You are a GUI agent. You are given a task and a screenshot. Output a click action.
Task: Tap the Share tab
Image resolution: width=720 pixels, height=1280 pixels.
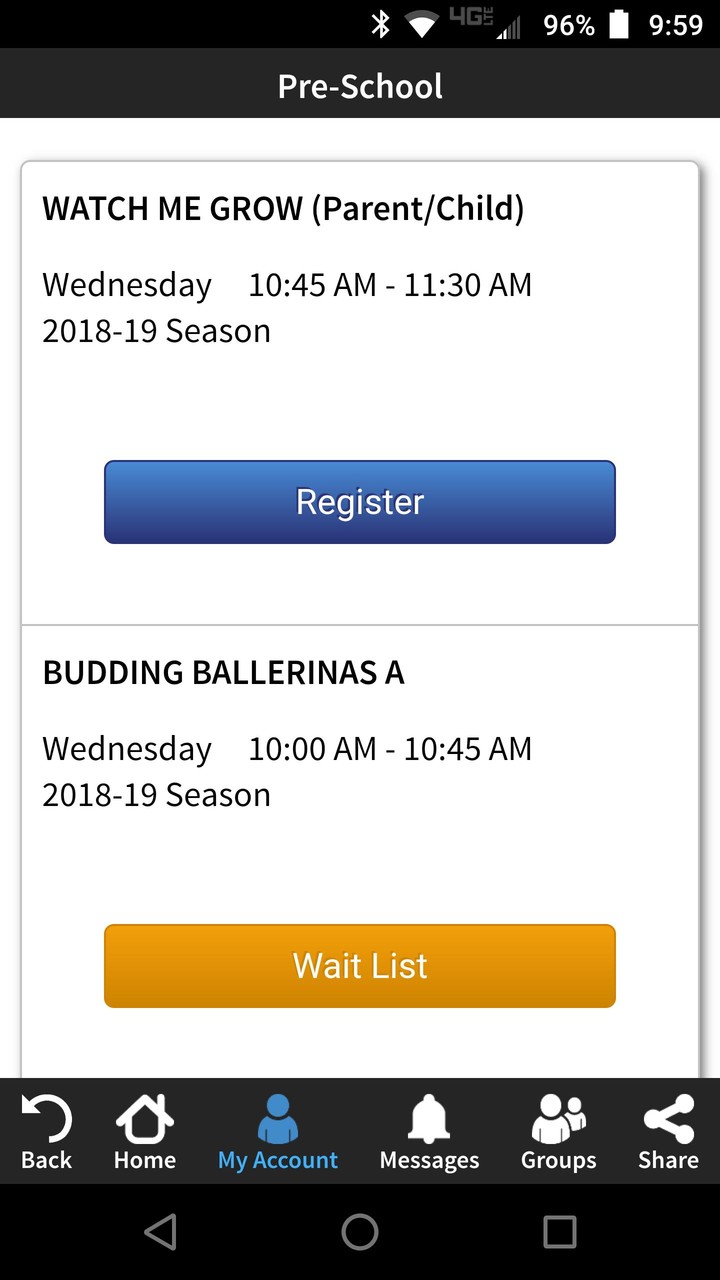(x=668, y=1132)
